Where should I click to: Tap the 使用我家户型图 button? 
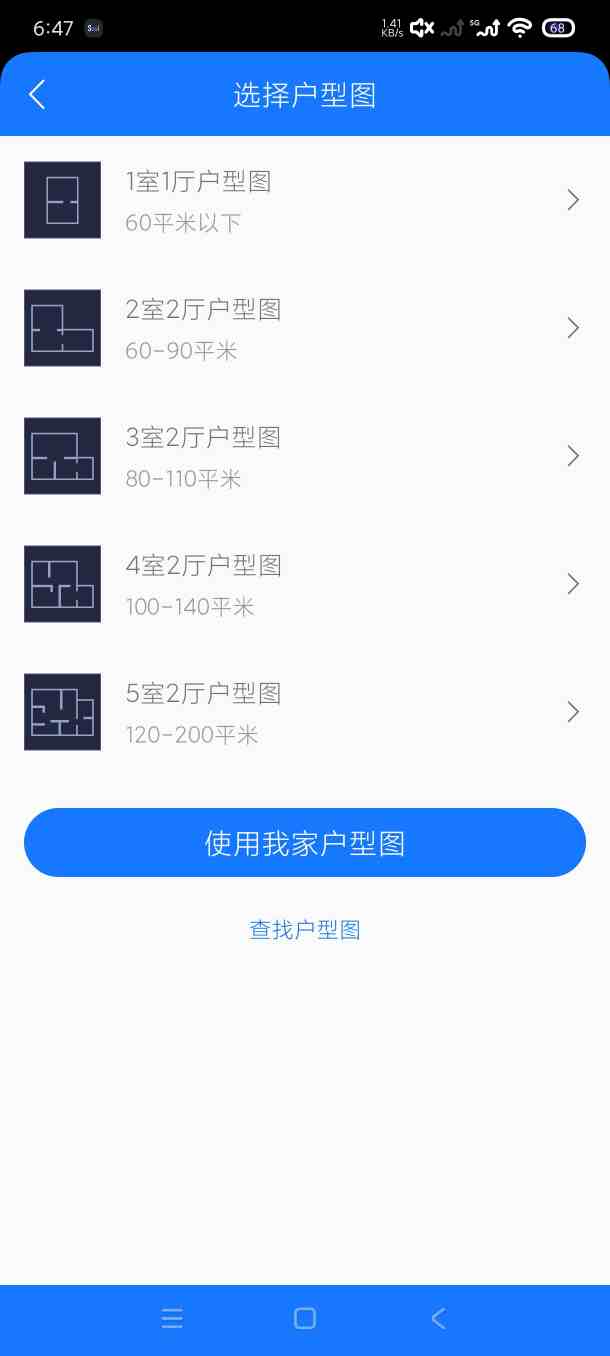pyautogui.click(x=304, y=843)
